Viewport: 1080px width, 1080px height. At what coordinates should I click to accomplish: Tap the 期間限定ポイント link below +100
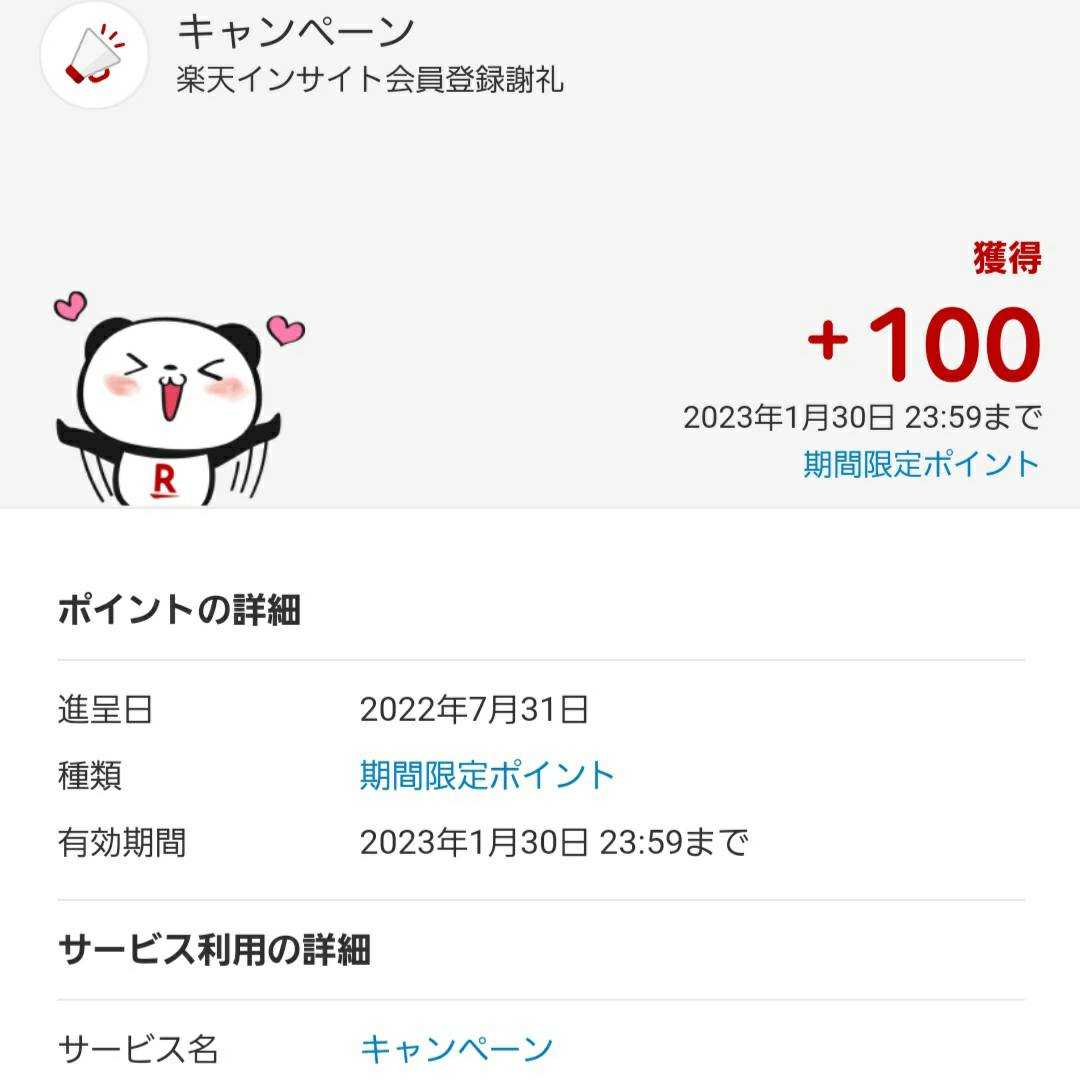[x=921, y=464]
